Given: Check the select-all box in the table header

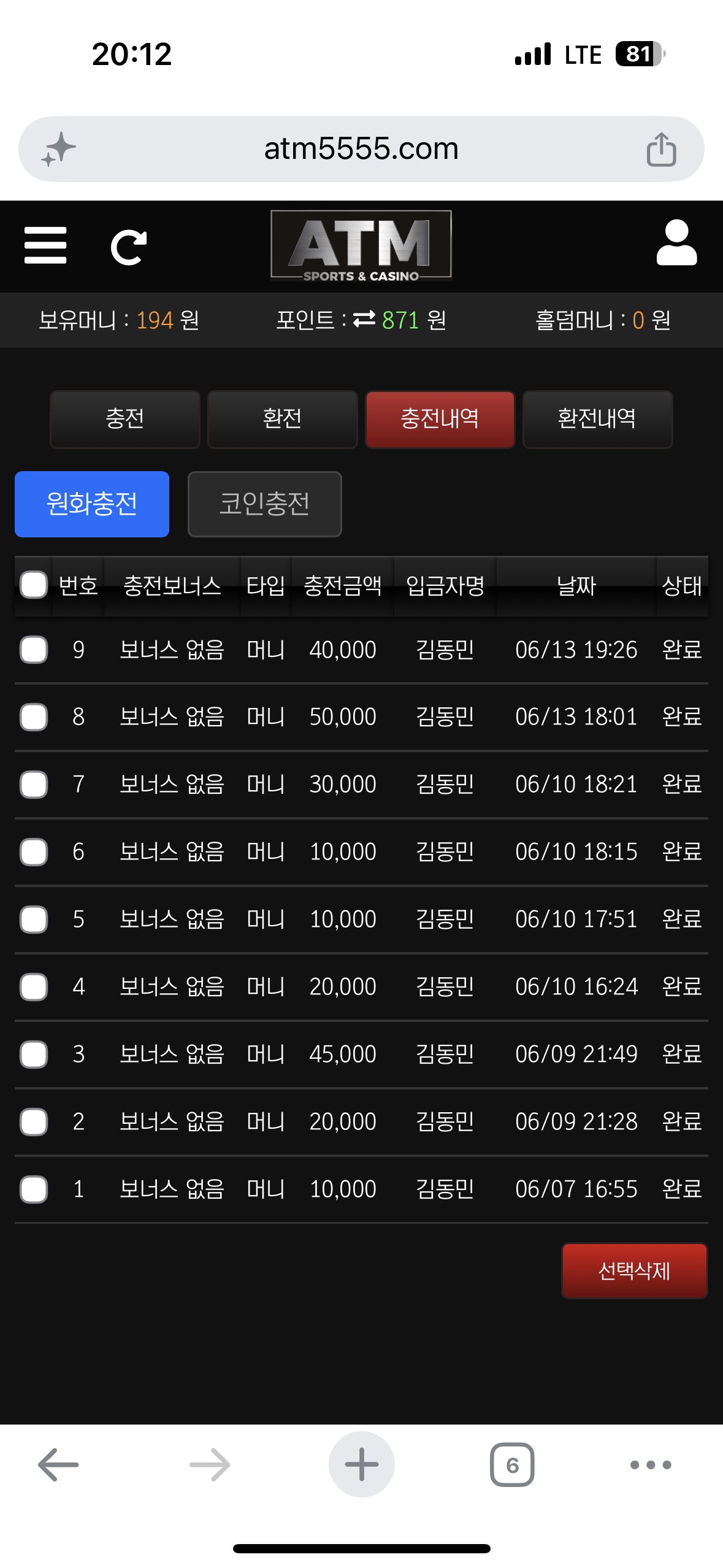Looking at the screenshot, I should point(34,585).
